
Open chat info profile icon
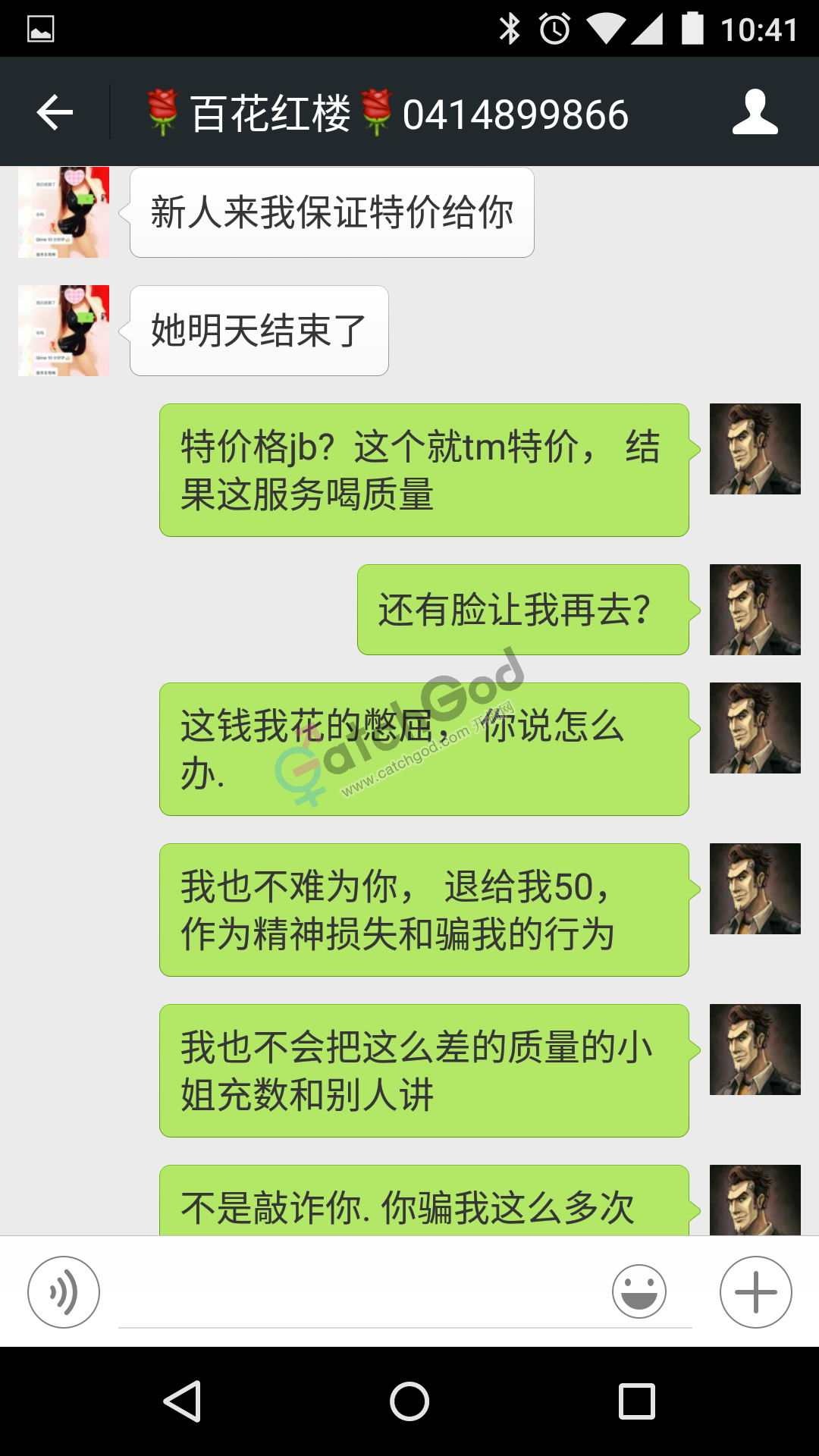point(755,113)
